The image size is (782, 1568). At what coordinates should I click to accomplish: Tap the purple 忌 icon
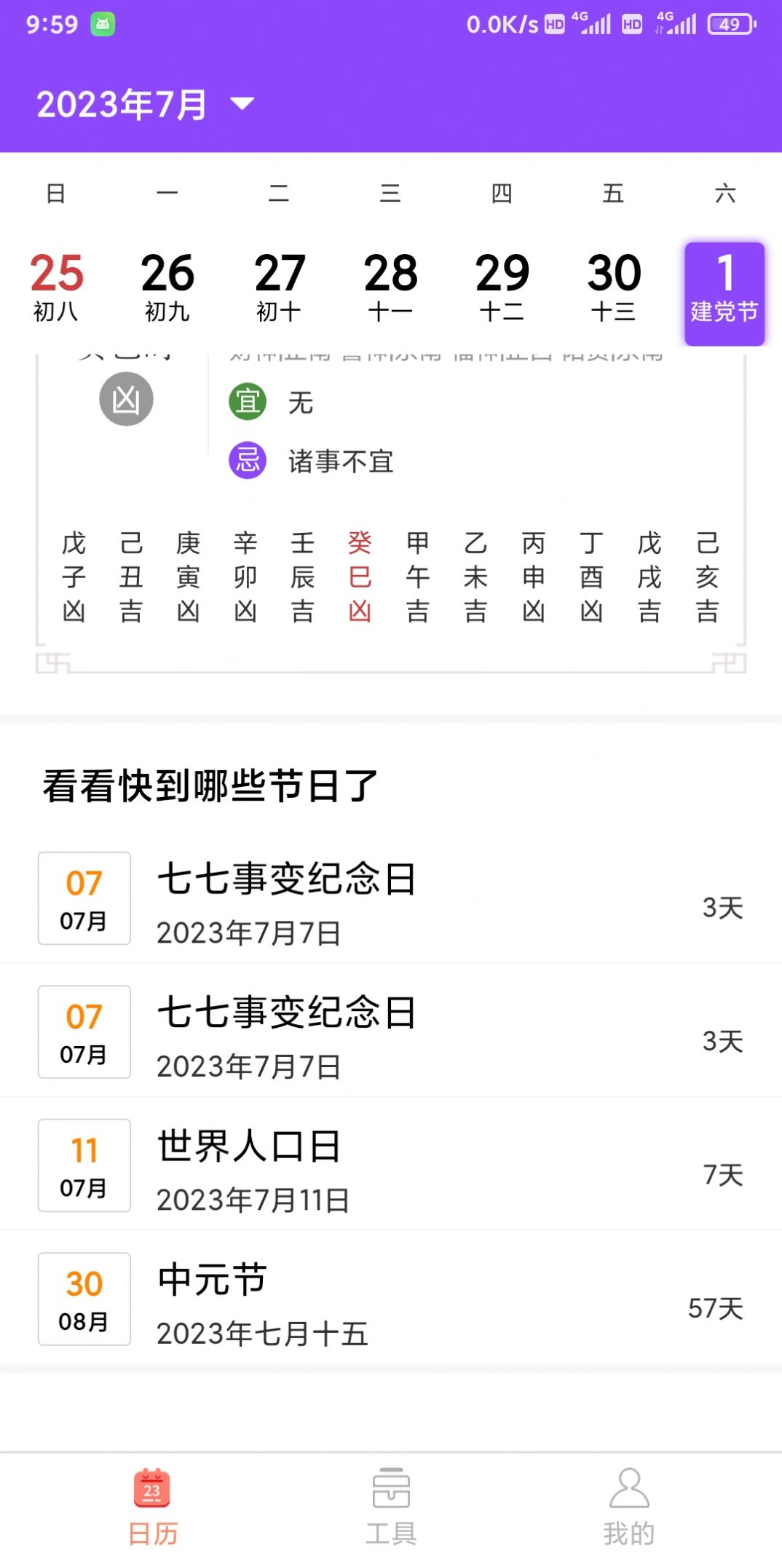point(247,461)
